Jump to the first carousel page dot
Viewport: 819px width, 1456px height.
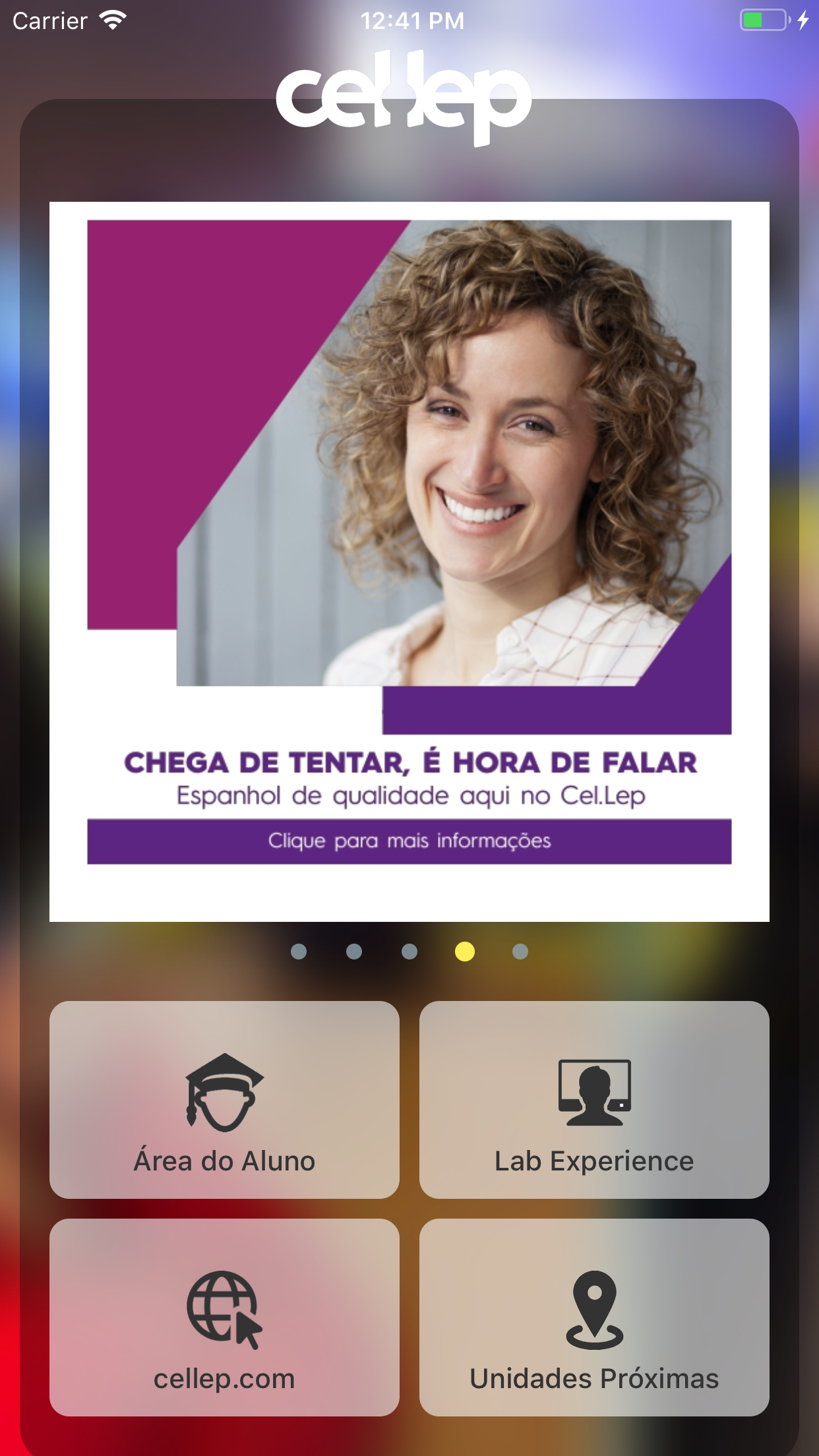pos(299,952)
